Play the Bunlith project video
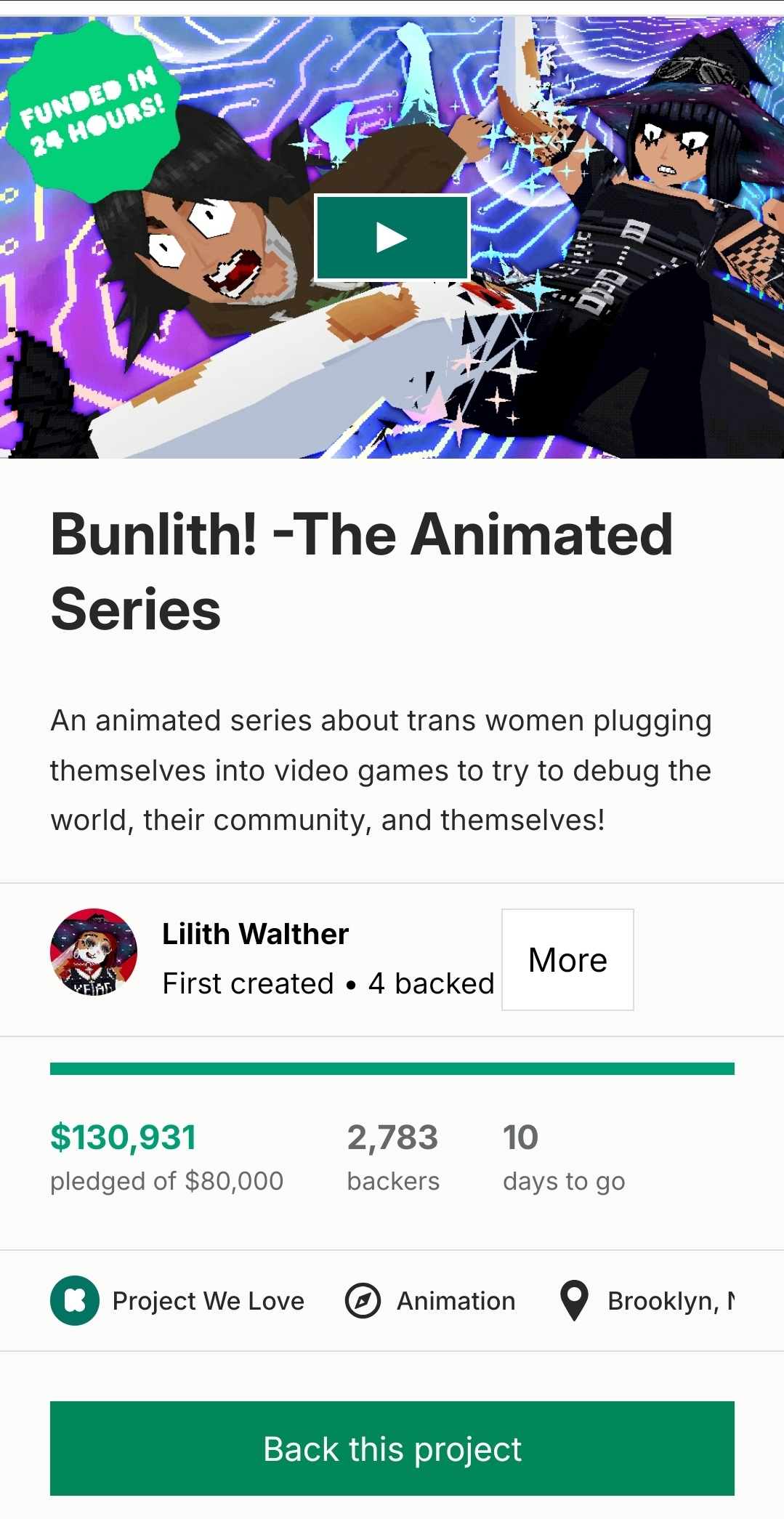The width and height of the screenshot is (784, 1519). [392, 238]
